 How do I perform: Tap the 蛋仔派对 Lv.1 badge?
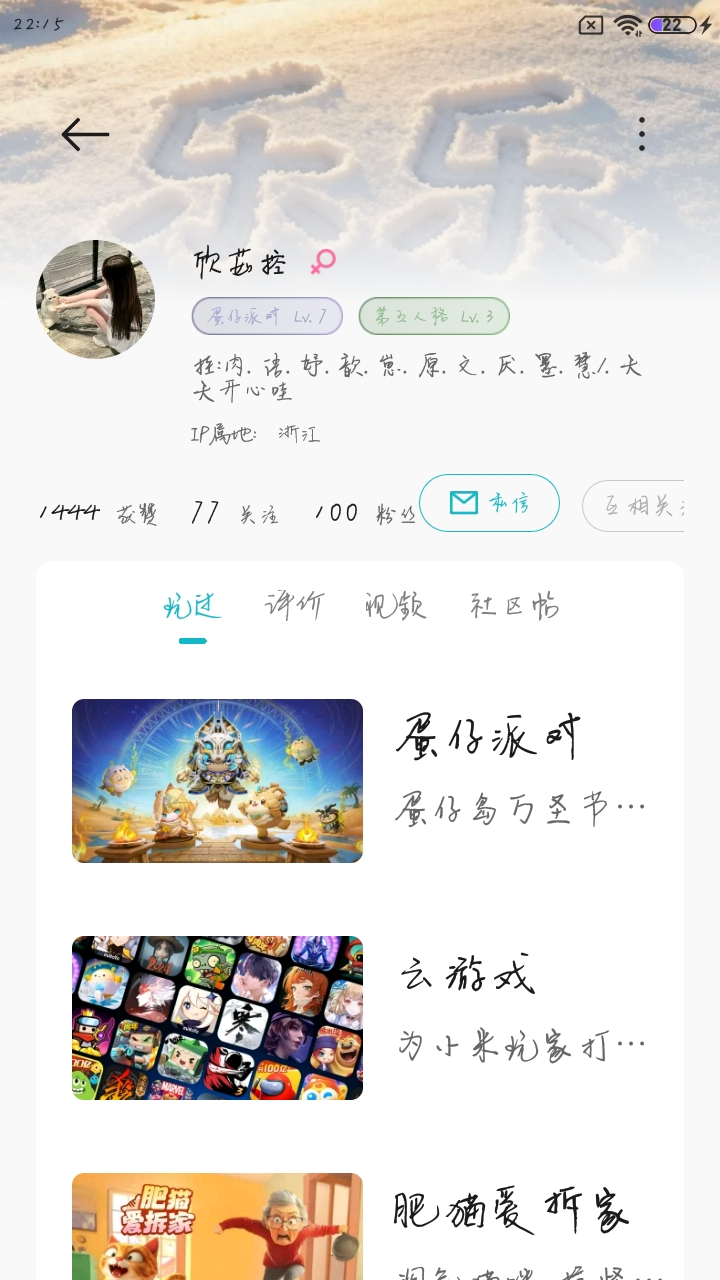pos(267,316)
